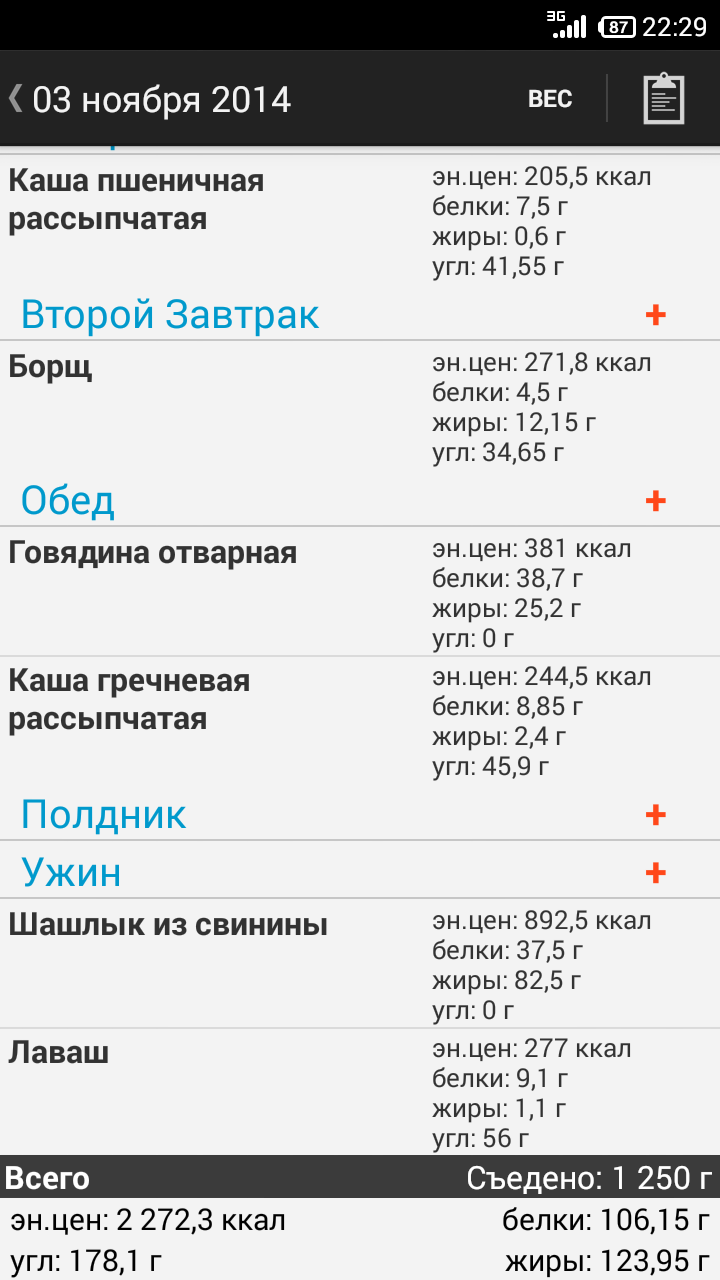Add a dish to Обед
Viewport: 720px width, 1280px height.
(x=655, y=501)
